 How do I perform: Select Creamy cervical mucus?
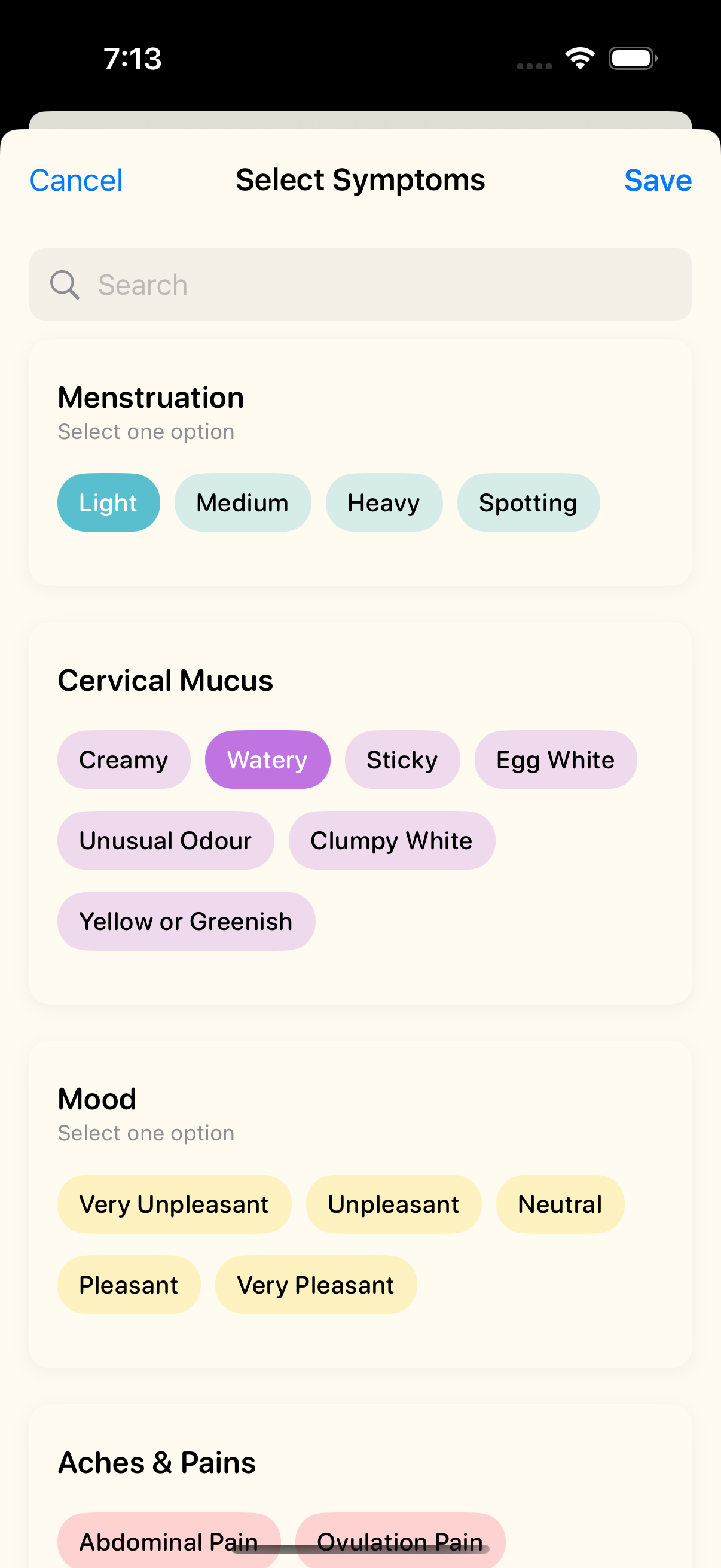tap(124, 759)
